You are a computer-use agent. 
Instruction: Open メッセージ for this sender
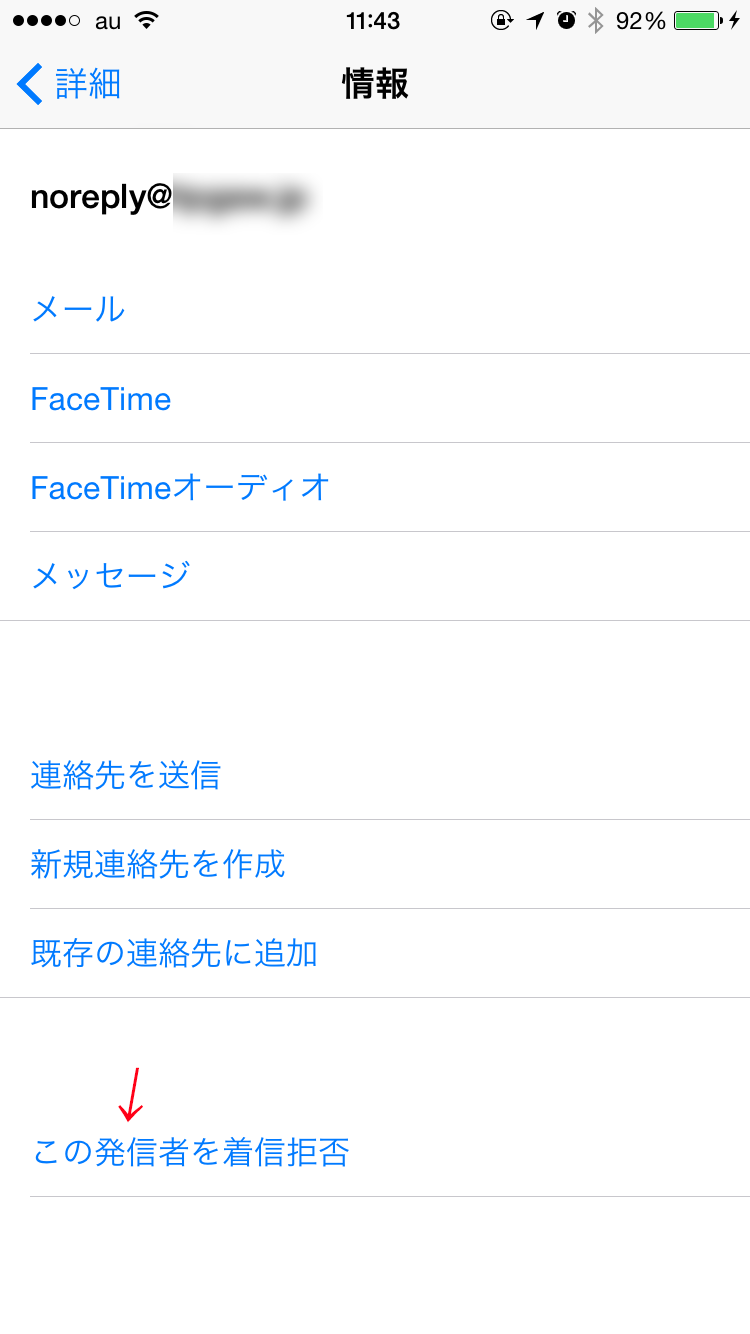pos(375,576)
